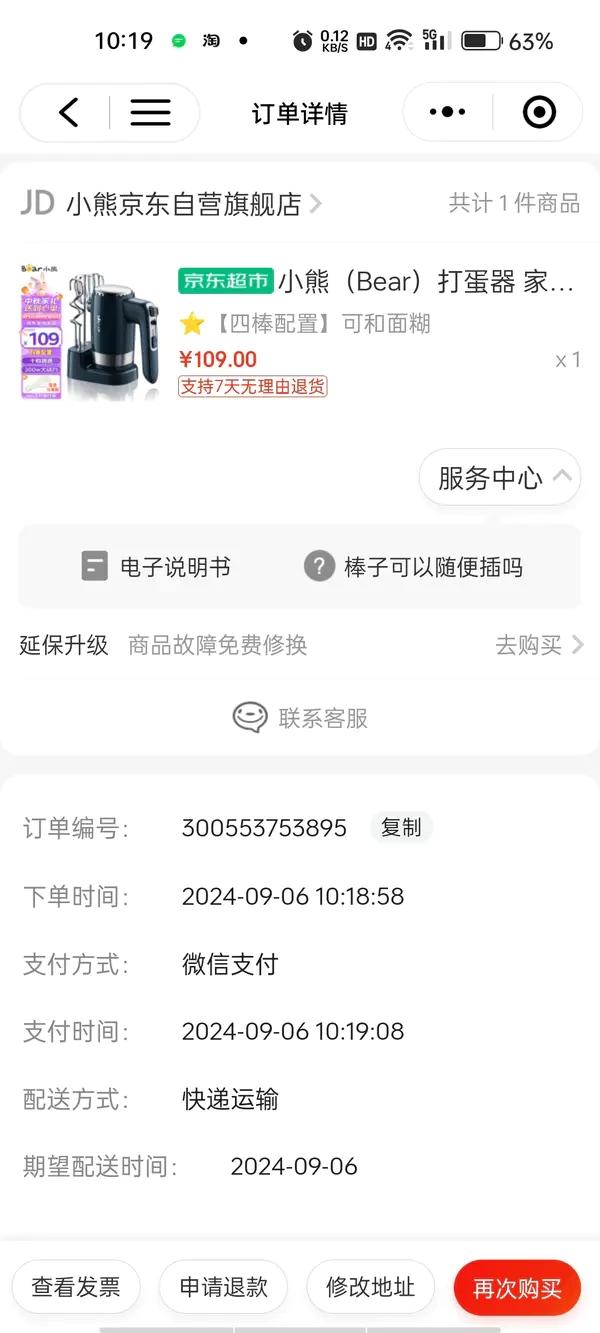View the invoice with 查看发票
This screenshot has height=1333, width=600.
pos(76,1287)
